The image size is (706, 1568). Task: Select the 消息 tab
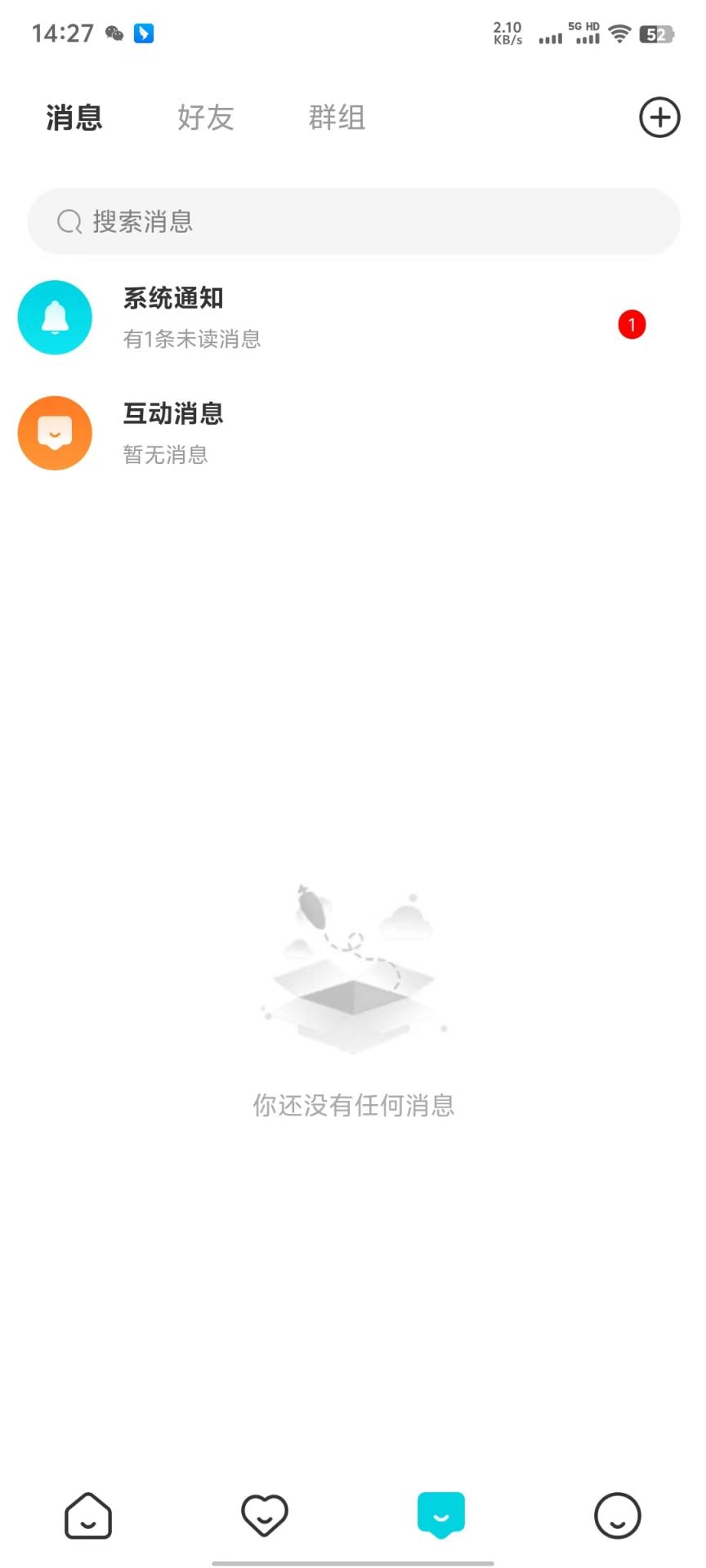coord(74,117)
